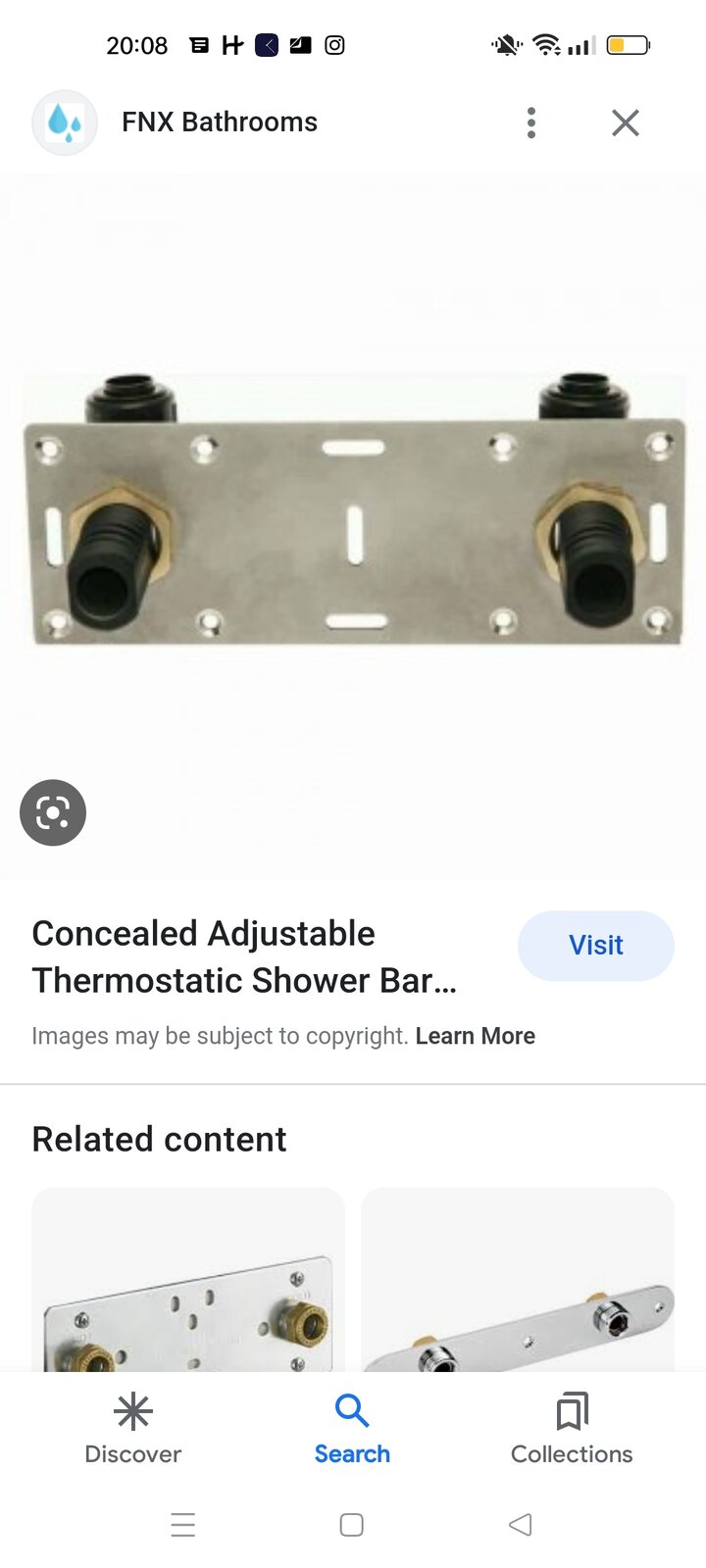Viewport: 706px width, 1568px height.
Task: Switch to the Discover tab
Action: click(x=133, y=1429)
